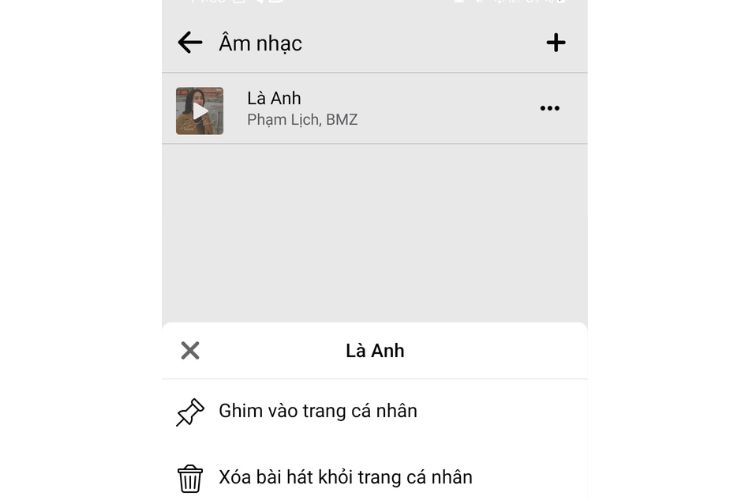The image size is (750, 500).
Task: Open options menu for Là Anh song
Action: (x=550, y=108)
